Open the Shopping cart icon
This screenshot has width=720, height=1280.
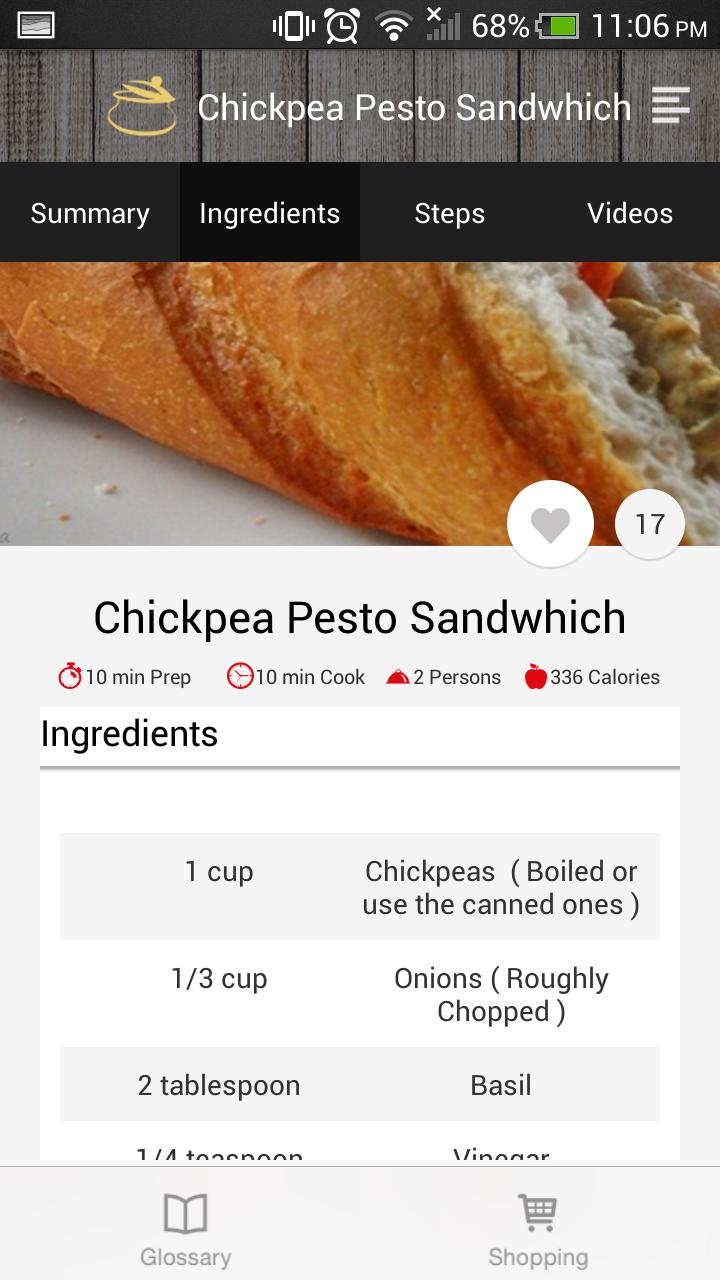pyautogui.click(x=538, y=1212)
